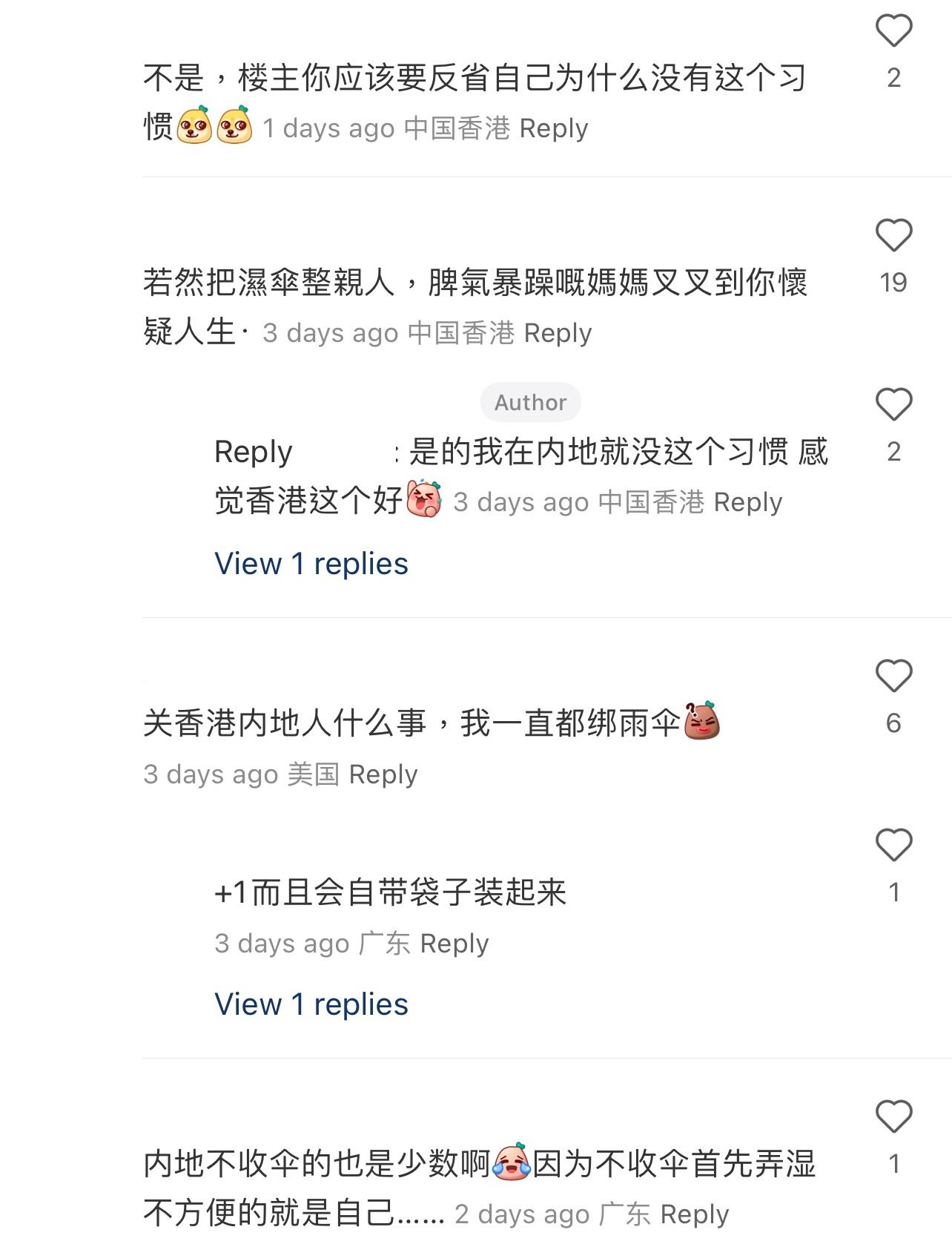Reply to the comment 不是，楼主你应该要反省
The height and width of the screenshot is (1247, 952).
point(553,128)
